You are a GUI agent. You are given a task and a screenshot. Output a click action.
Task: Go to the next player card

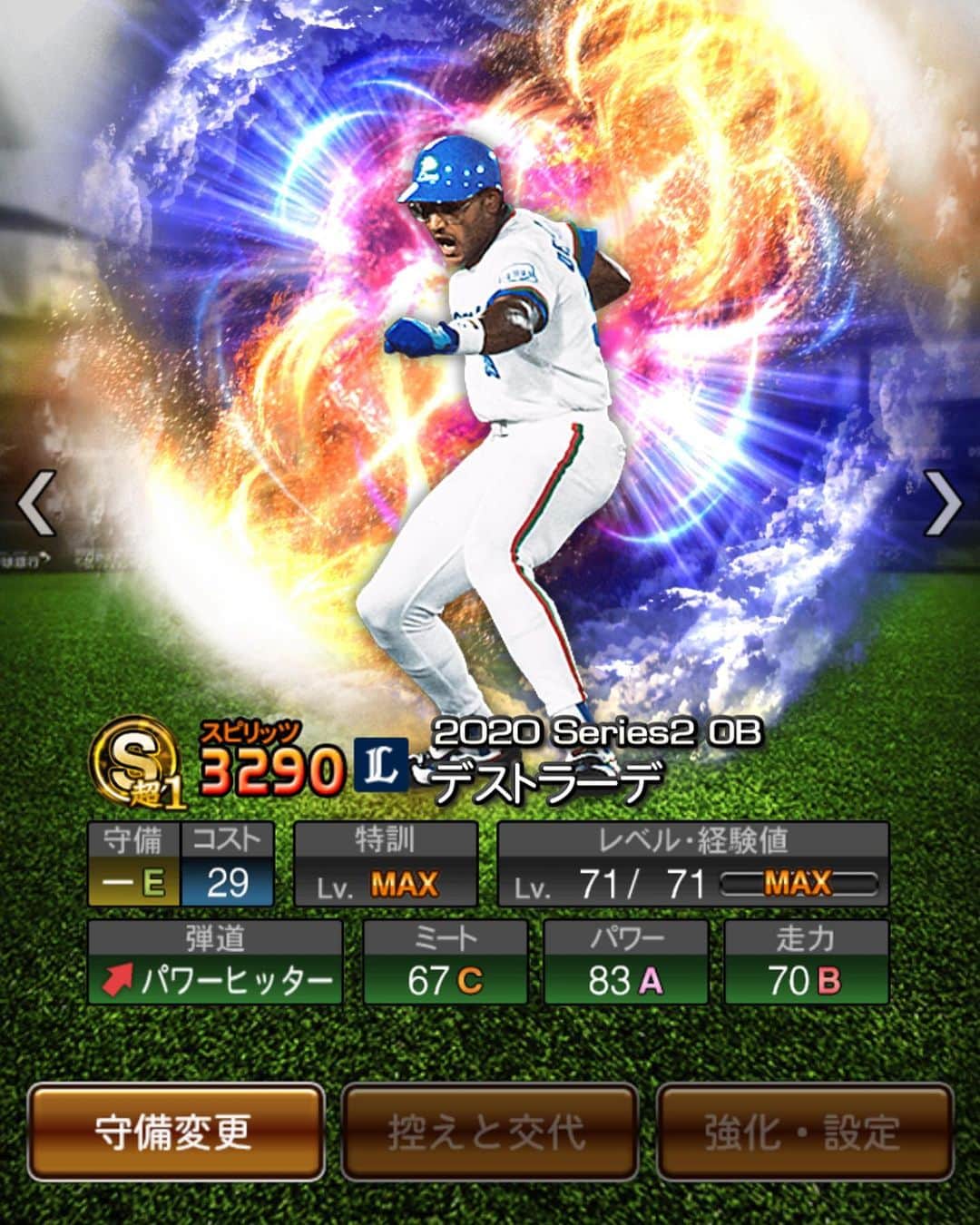(944, 503)
